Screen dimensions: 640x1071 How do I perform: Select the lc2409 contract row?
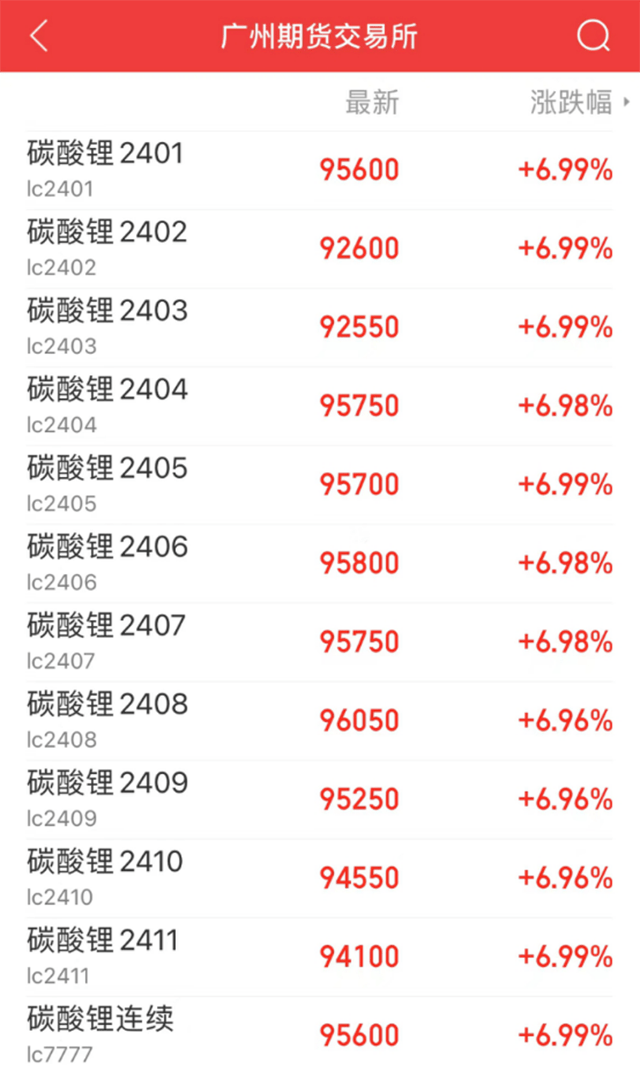tap(320, 799)
